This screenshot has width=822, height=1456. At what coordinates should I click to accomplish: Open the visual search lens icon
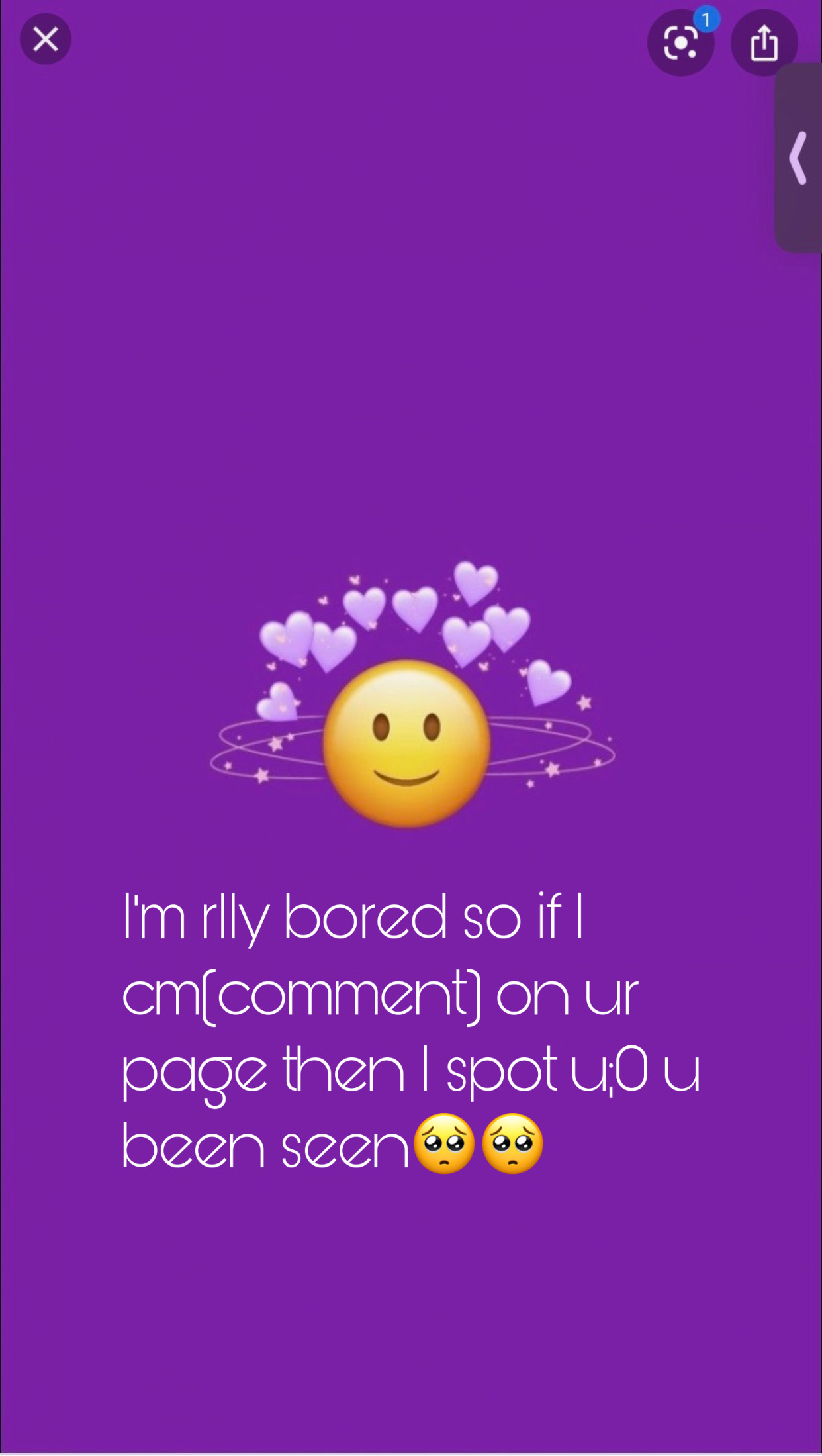680,44
